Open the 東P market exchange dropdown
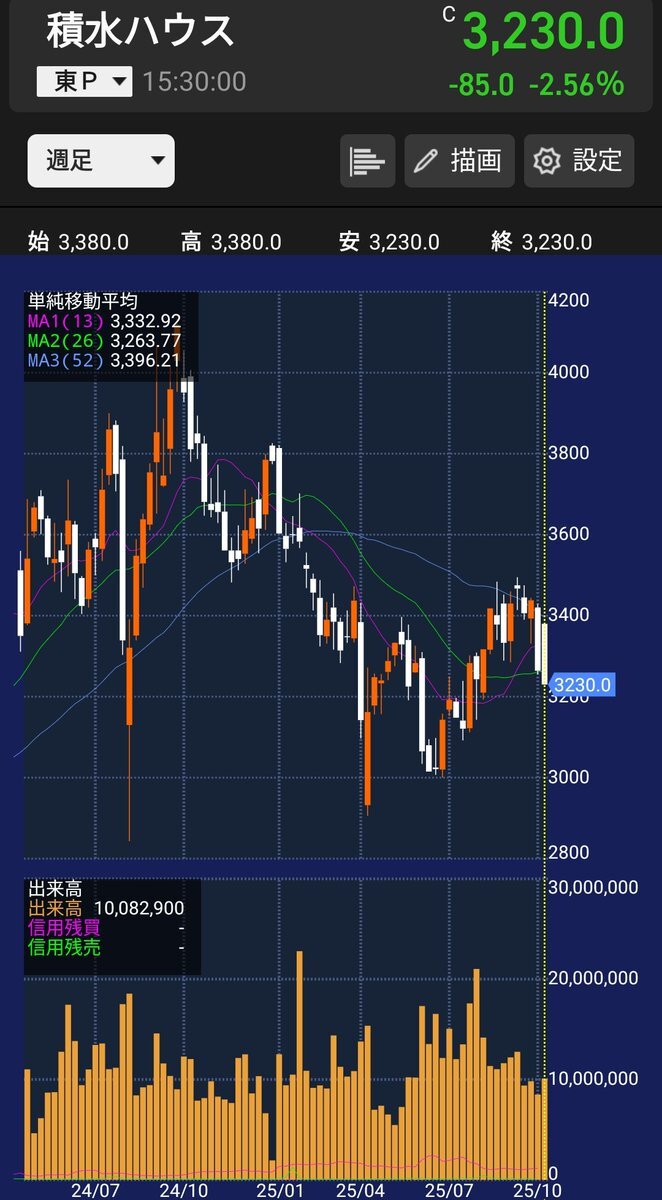Screen dimensions: 662x1200 [x=84, y=82]
